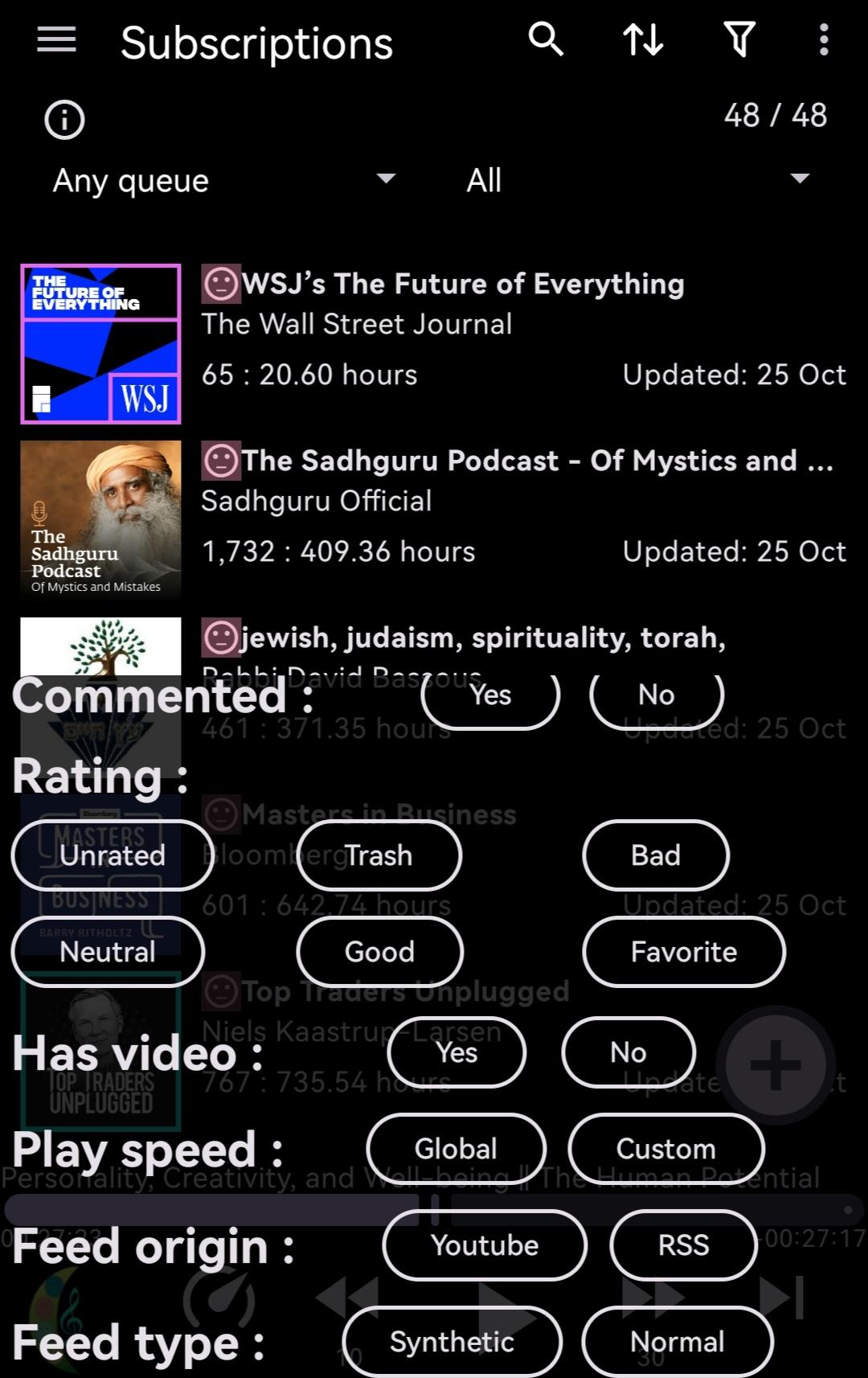
Task: Expand the Any queue dropdown
Action: [223, 180]
